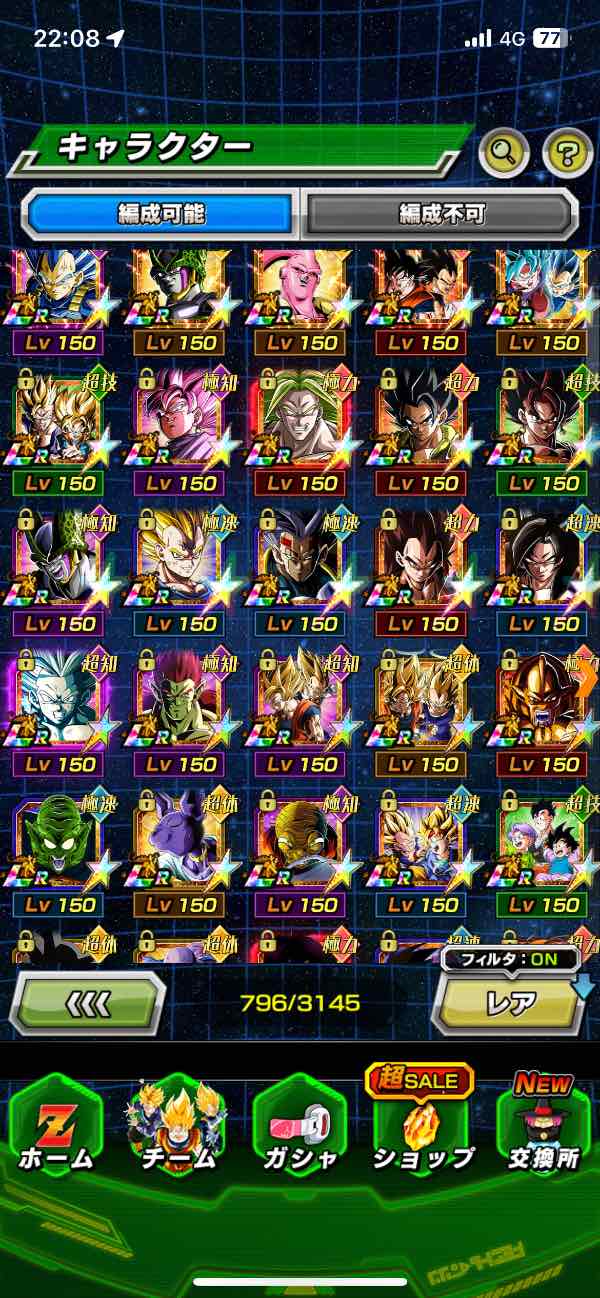Open the ショップ with the SALE badge
The width and height of the screenshot is (600, 1298).
(x=421, y=1127)
